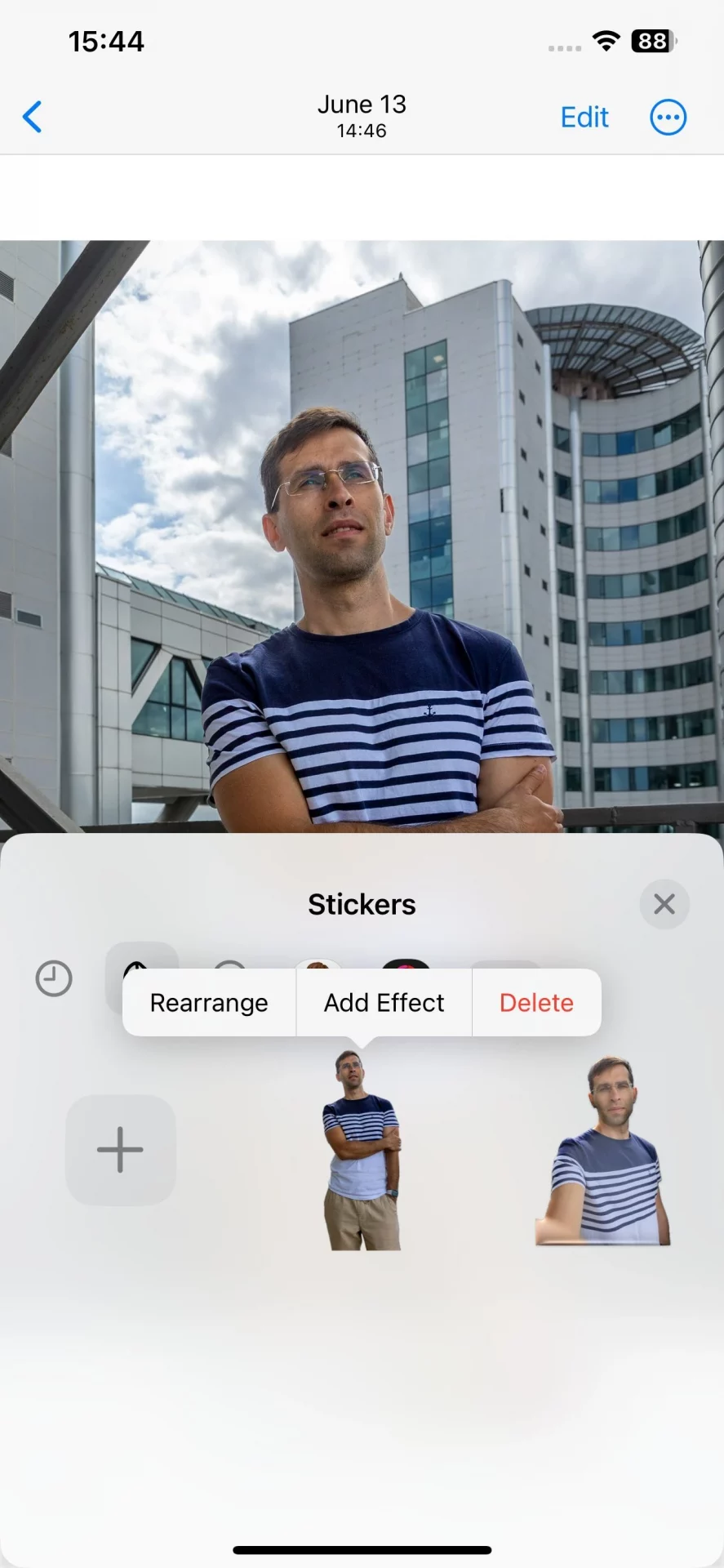The image size is (724, 1568).
Task: Select the full-body standing sticker
Action: tap(362, 1151)
